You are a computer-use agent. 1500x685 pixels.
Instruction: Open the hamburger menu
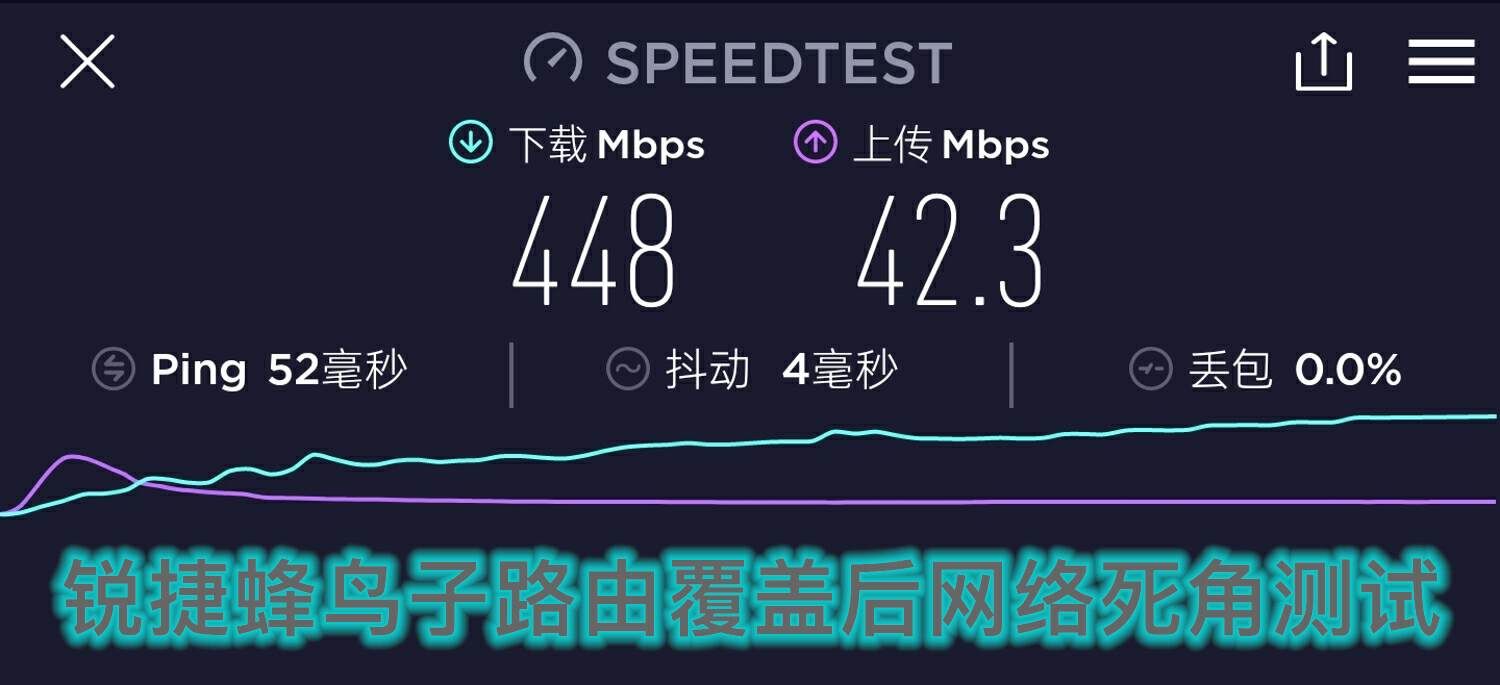[x=1441, y=62]
